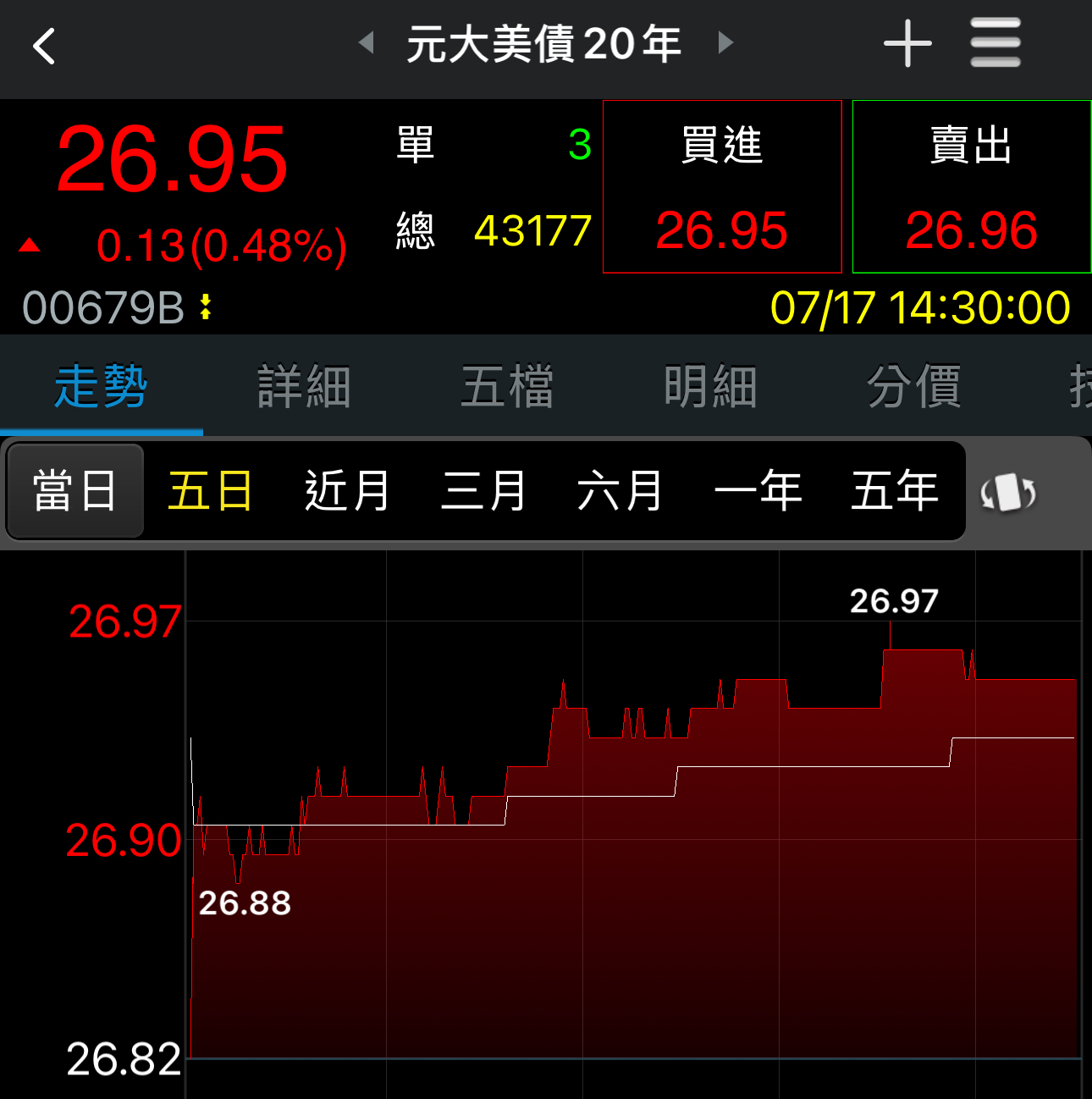The height and width of the screenshot is (1099, 1092).
Task: Open the 五檔 tab
Action: tap(507, 387)
